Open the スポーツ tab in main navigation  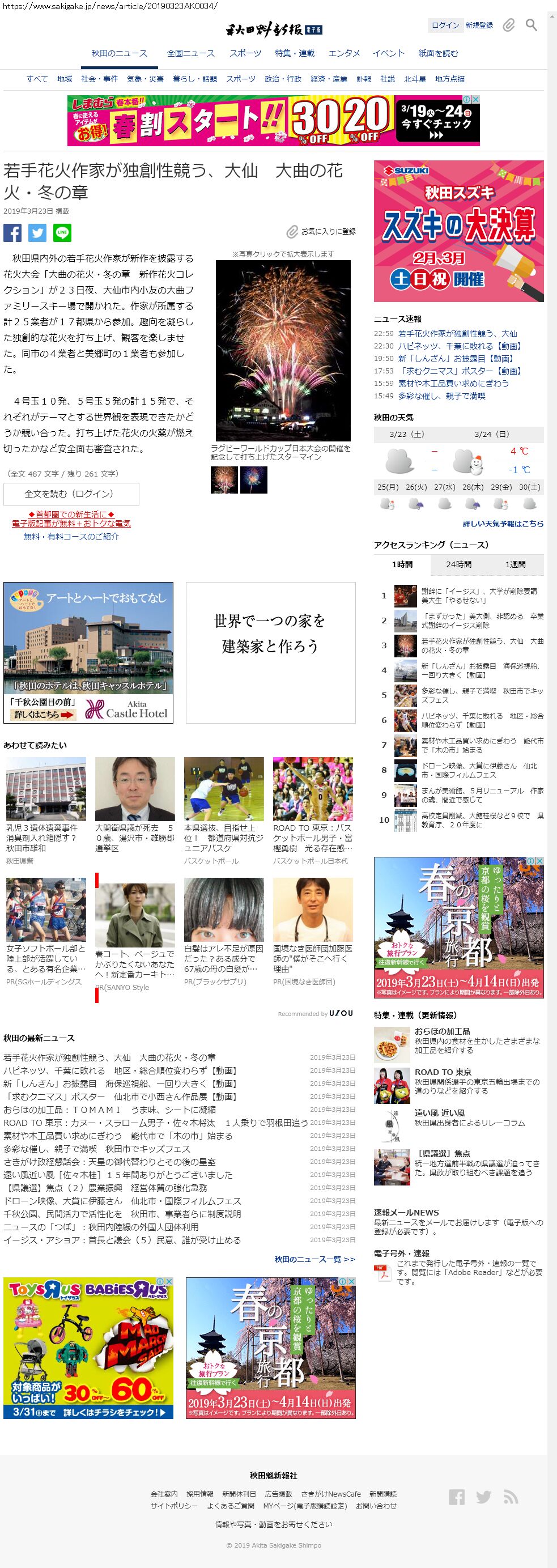245,54
